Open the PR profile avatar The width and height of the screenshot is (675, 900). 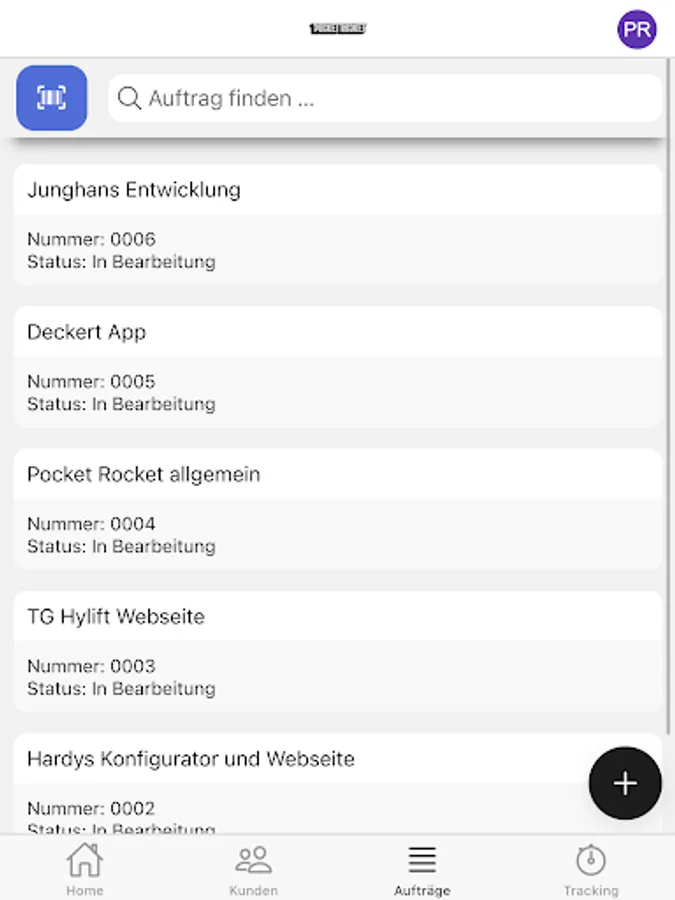[x=637, y=29]
